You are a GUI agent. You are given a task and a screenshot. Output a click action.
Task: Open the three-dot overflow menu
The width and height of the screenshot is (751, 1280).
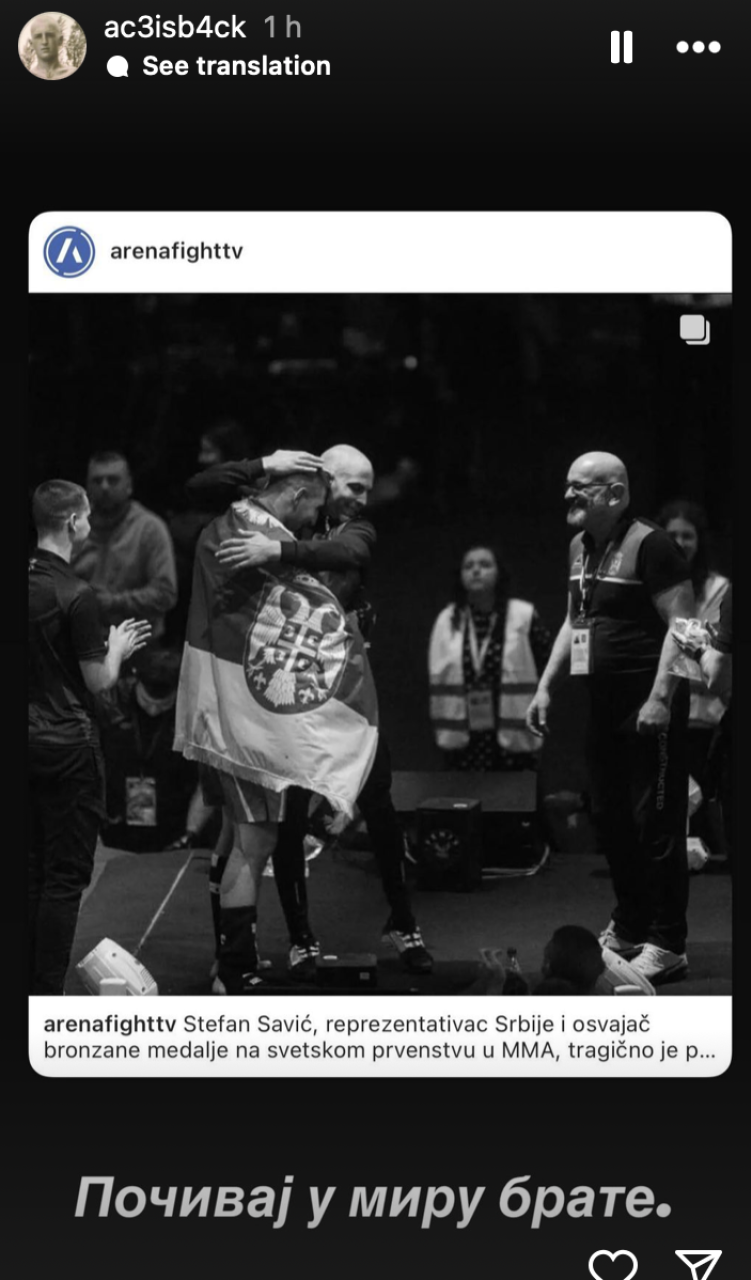point(698,47)
